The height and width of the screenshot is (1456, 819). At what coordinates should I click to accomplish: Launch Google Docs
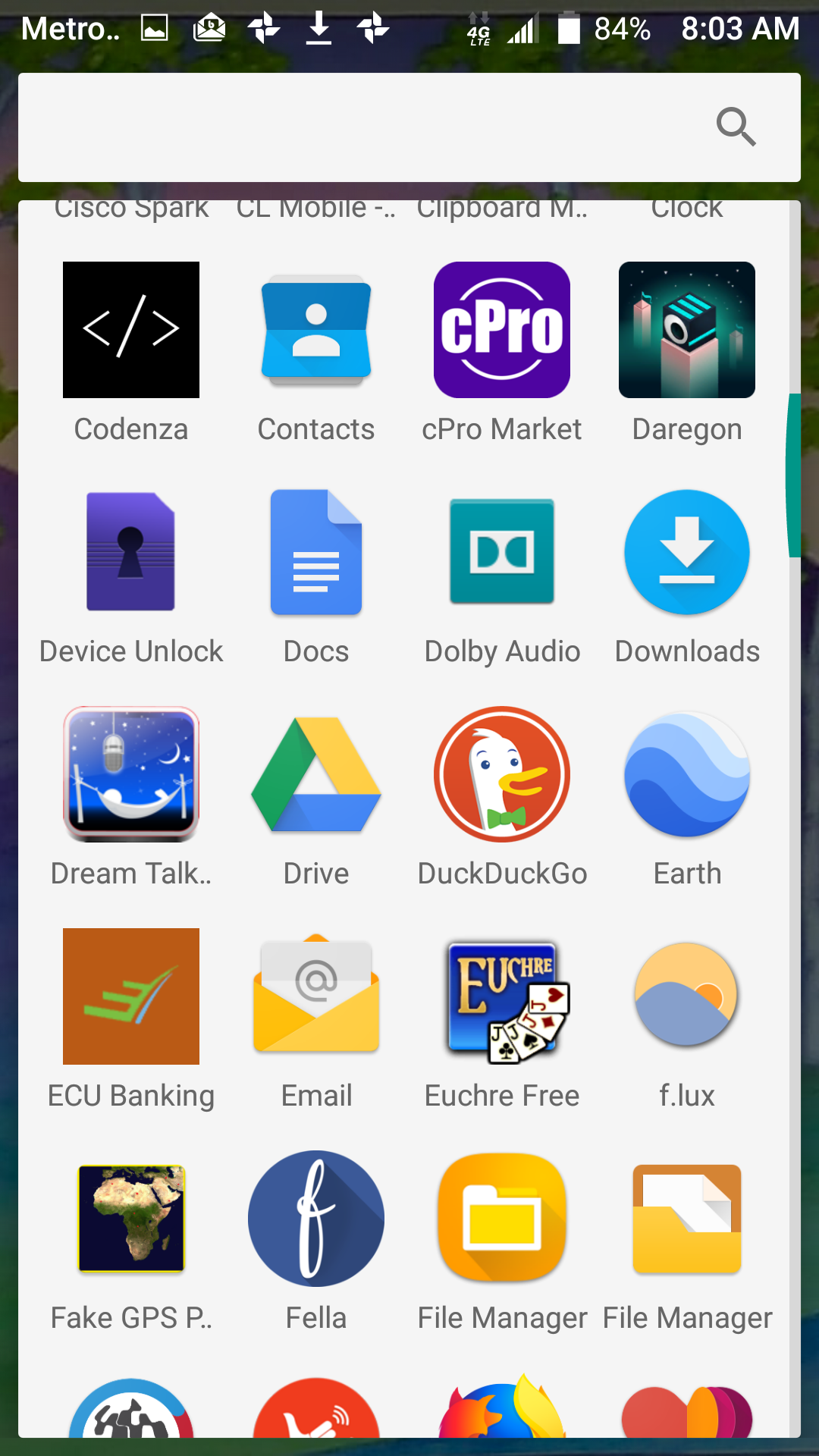316,552
